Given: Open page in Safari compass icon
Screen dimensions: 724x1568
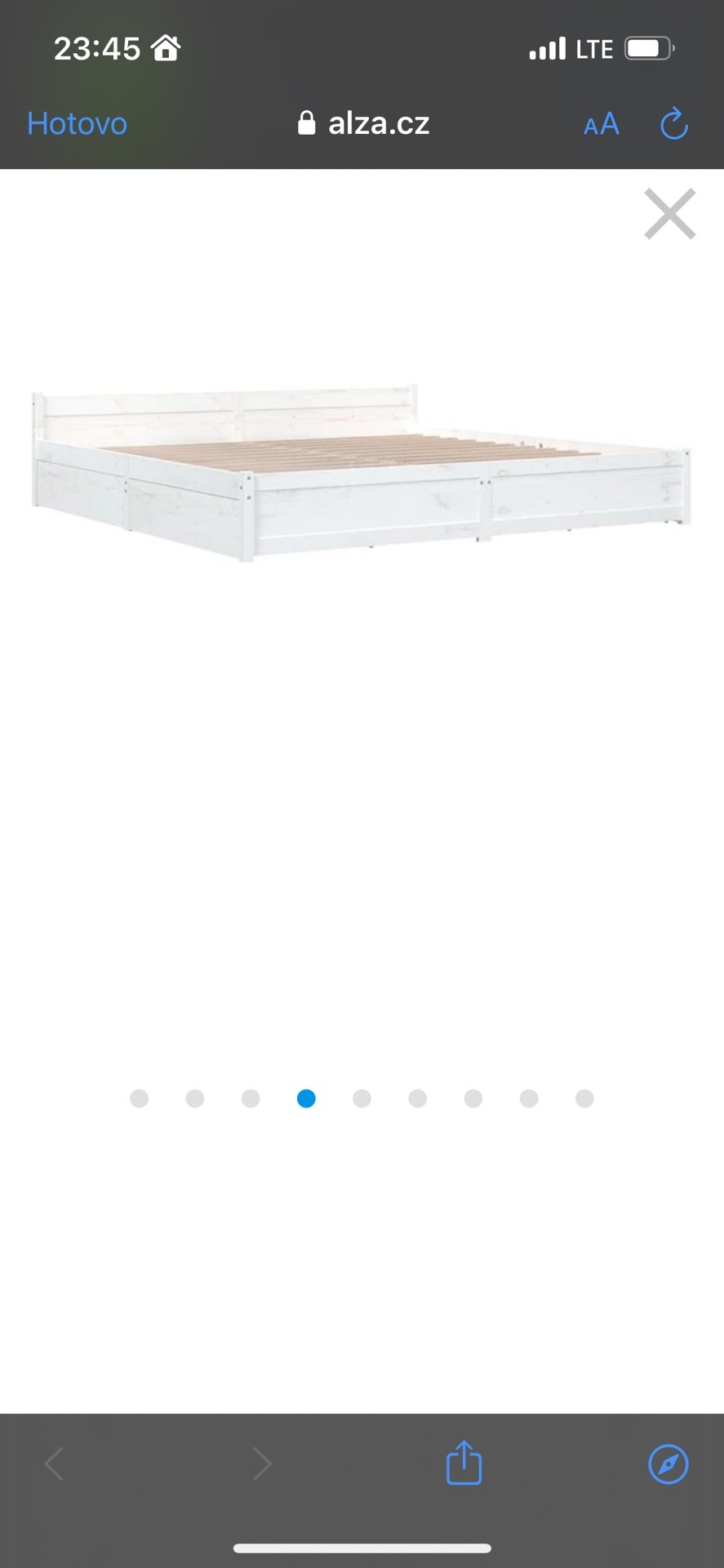Looking at the screenshot, I should tap(668, 1463).
